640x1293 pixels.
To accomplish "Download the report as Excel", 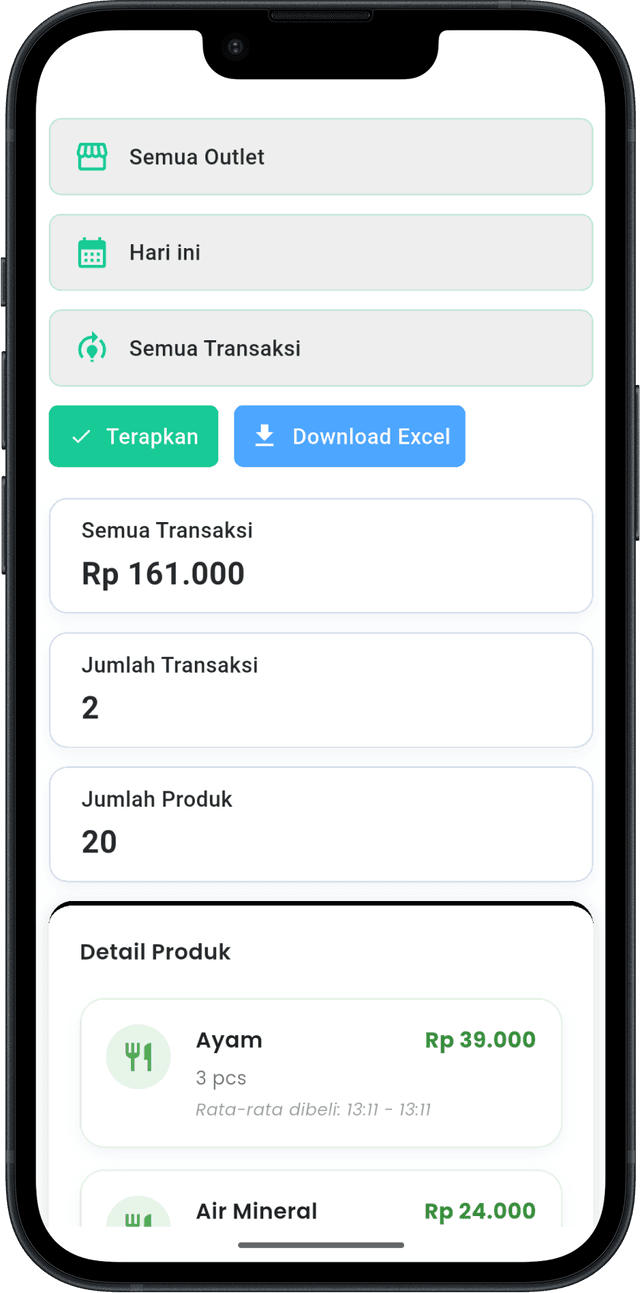I will (349, 437).
